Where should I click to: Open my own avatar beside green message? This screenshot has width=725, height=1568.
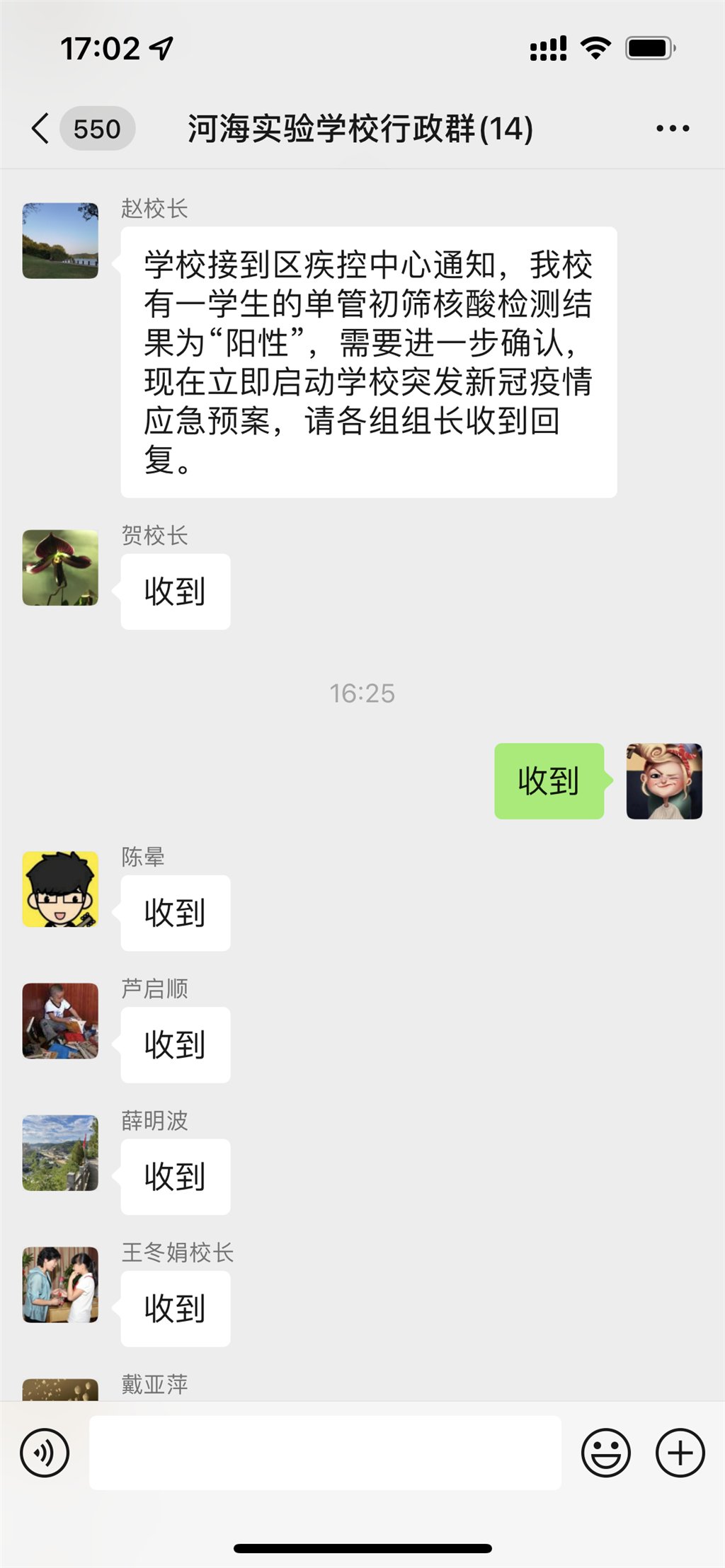(x=663, y=781)
